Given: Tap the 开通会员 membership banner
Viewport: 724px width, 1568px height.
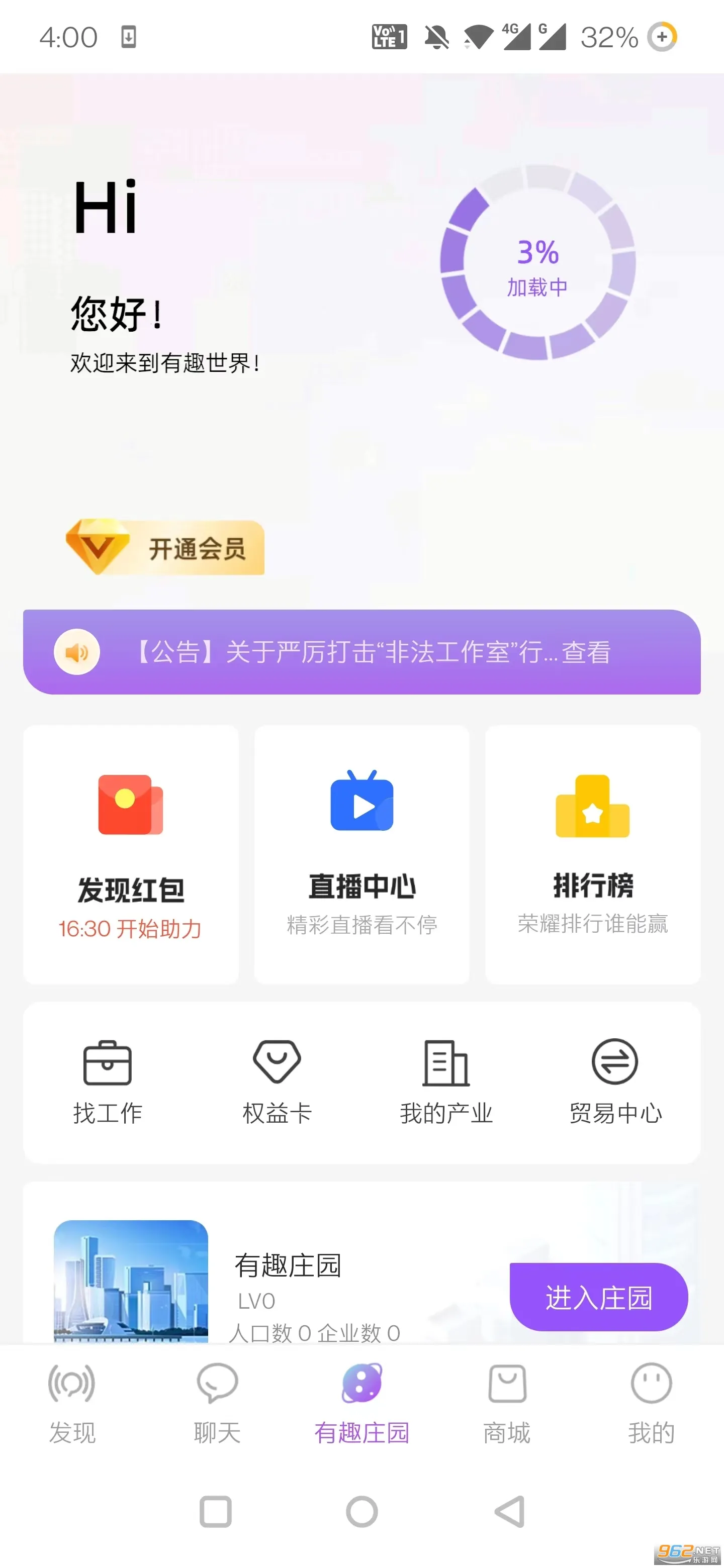Looking at the screenshot, I should (x=165, y=547).
